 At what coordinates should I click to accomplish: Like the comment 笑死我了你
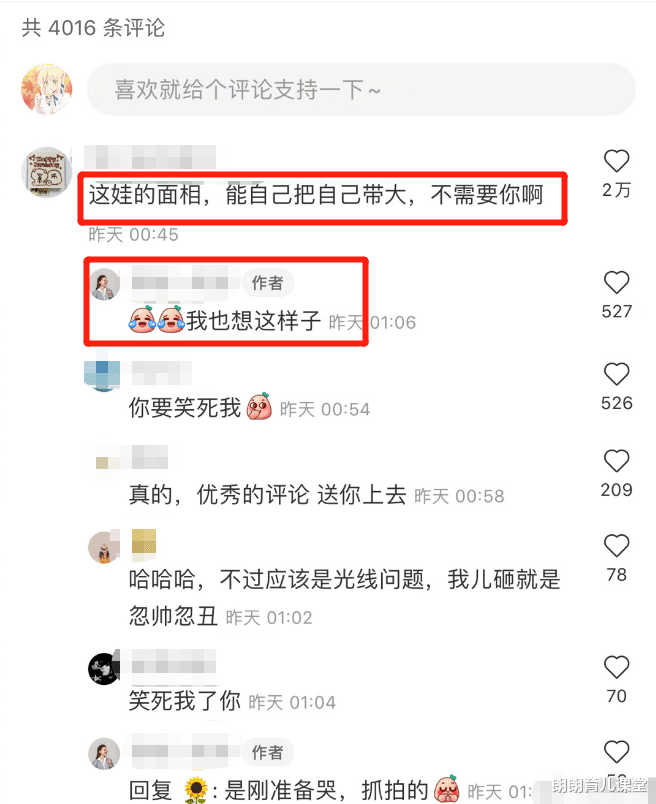click(x=617, y=667)
